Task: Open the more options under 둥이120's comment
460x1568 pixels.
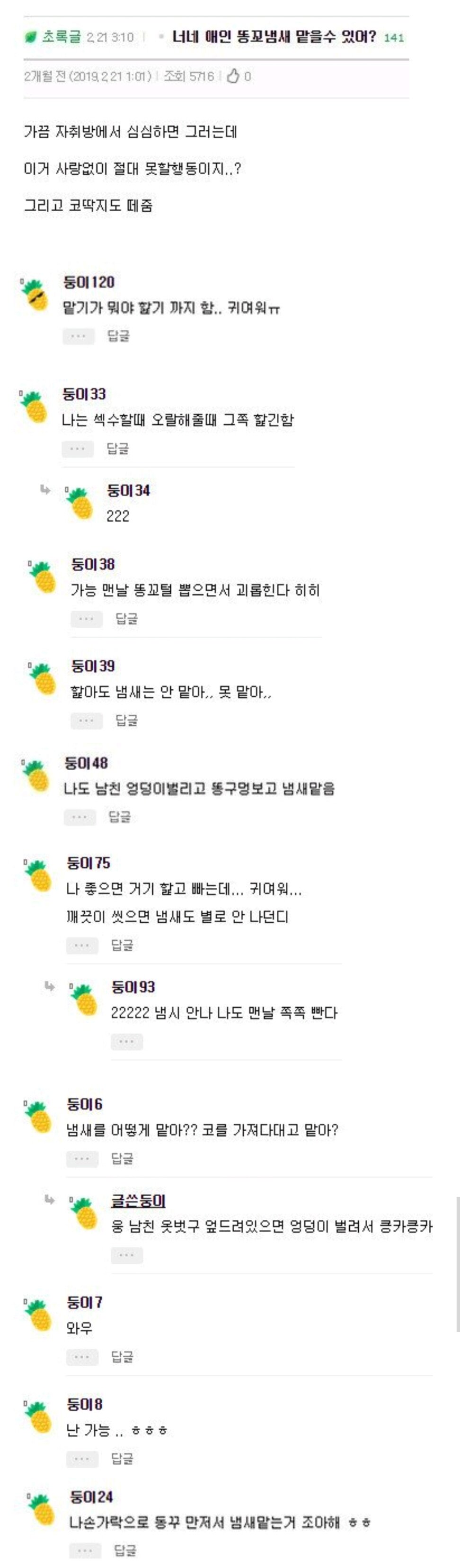Action: 79,336
